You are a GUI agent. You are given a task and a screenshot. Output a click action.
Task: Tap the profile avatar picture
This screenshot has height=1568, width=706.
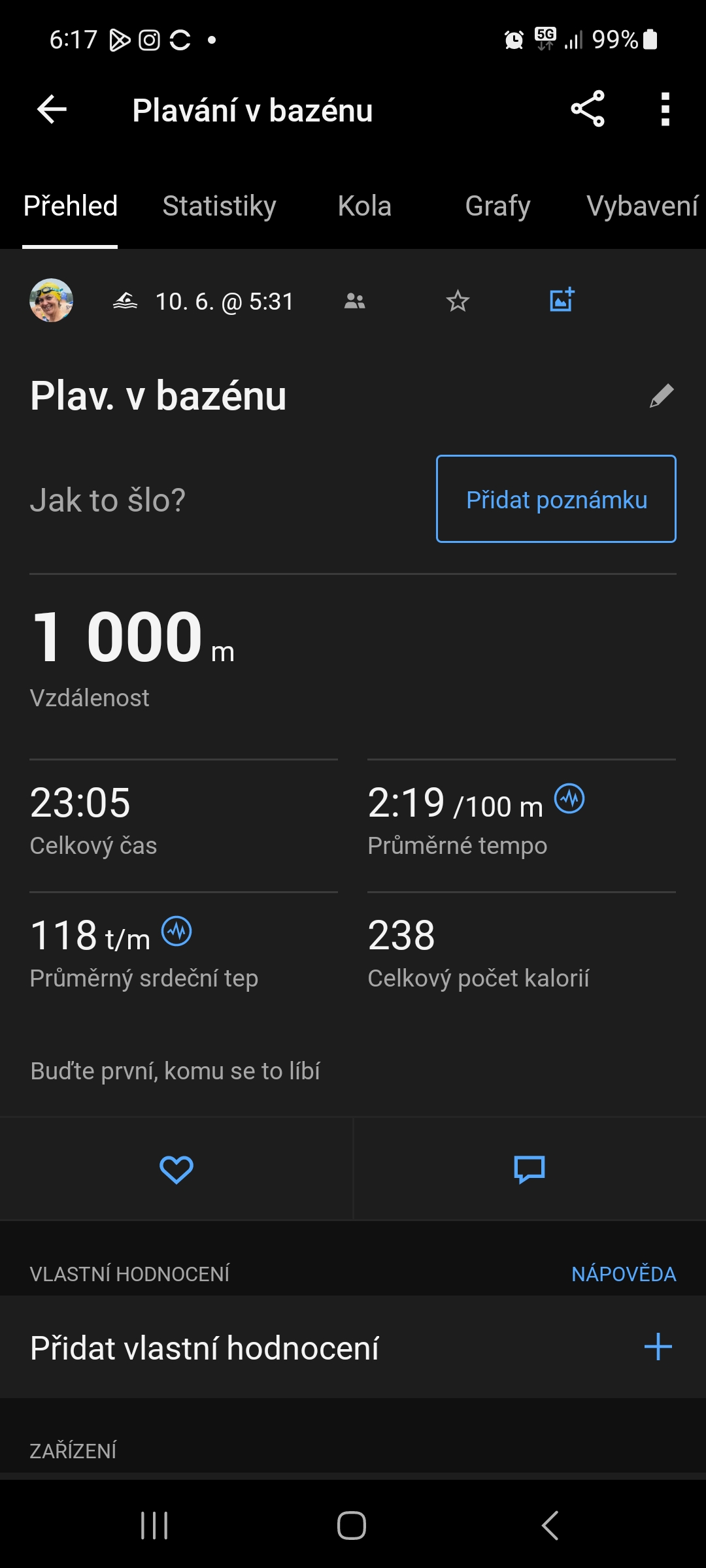point(52,301)
